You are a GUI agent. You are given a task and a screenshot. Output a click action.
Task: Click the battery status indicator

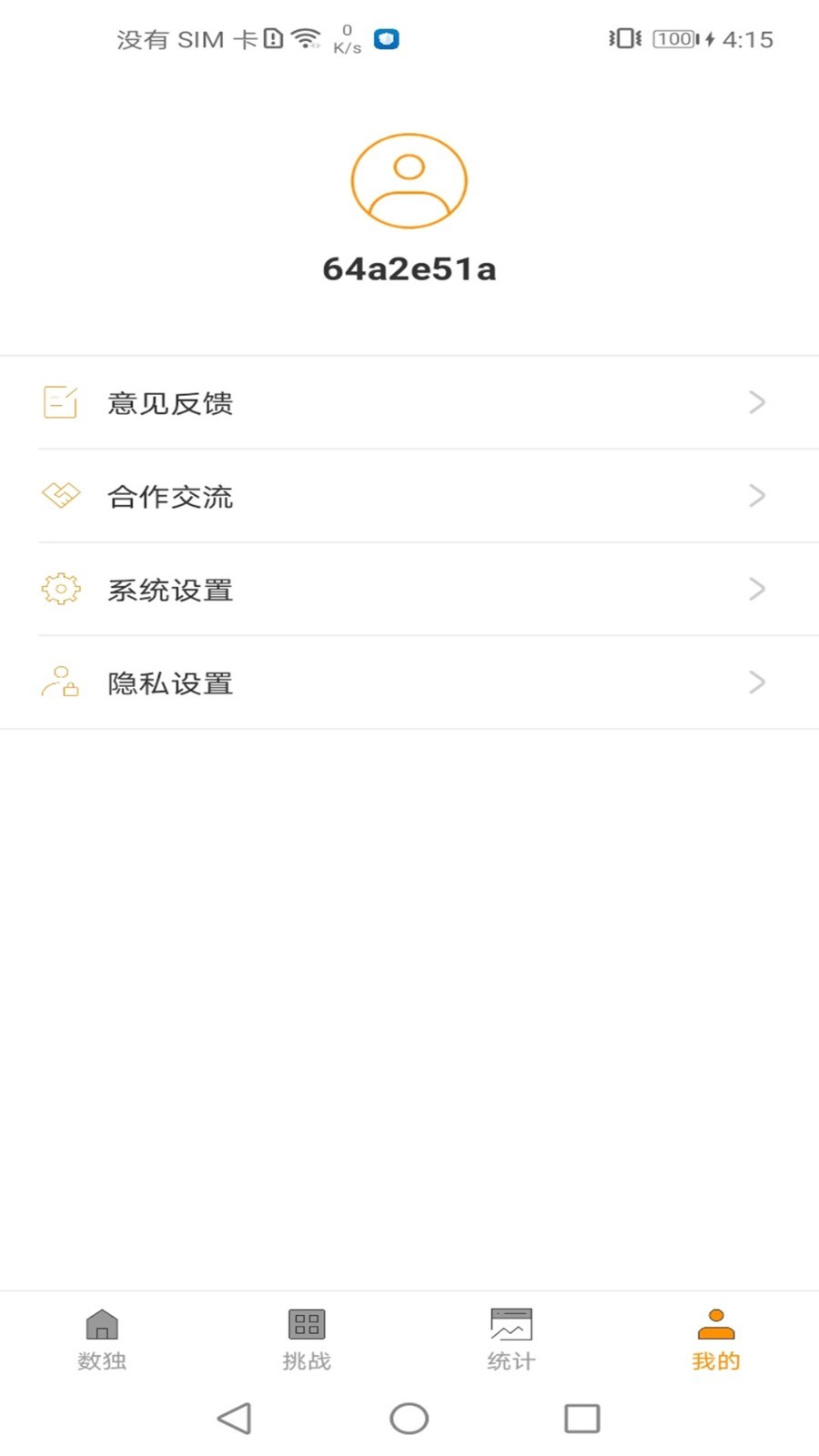tap(673, 38)
